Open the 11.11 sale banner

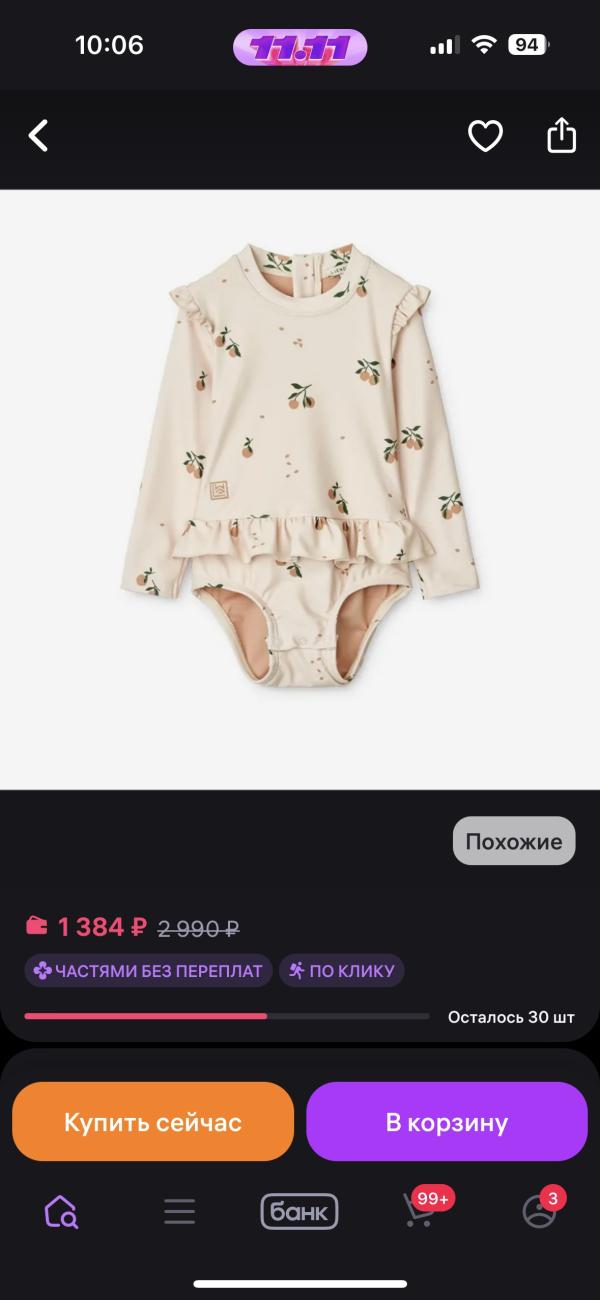[300, 46]
